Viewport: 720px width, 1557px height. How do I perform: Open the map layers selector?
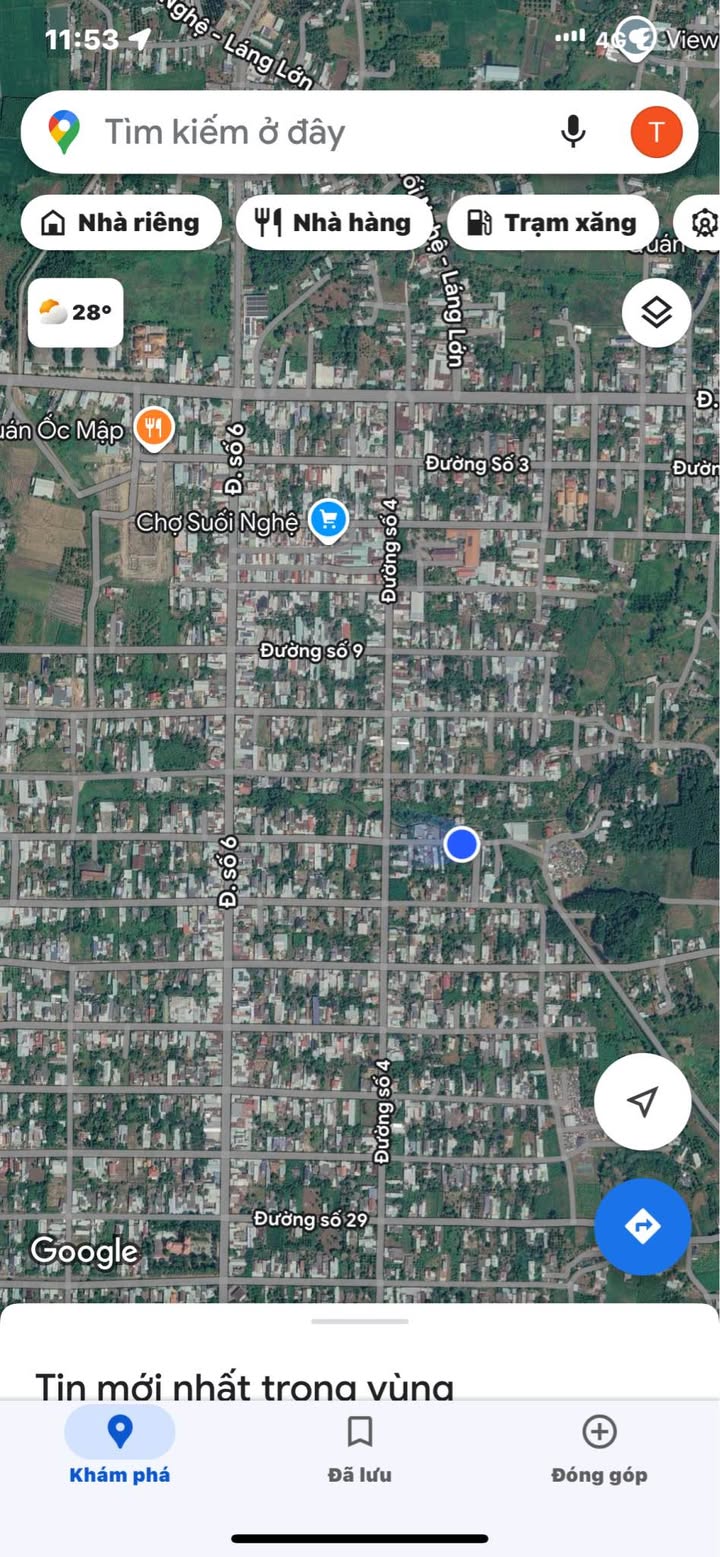click(x=656, y=313)
